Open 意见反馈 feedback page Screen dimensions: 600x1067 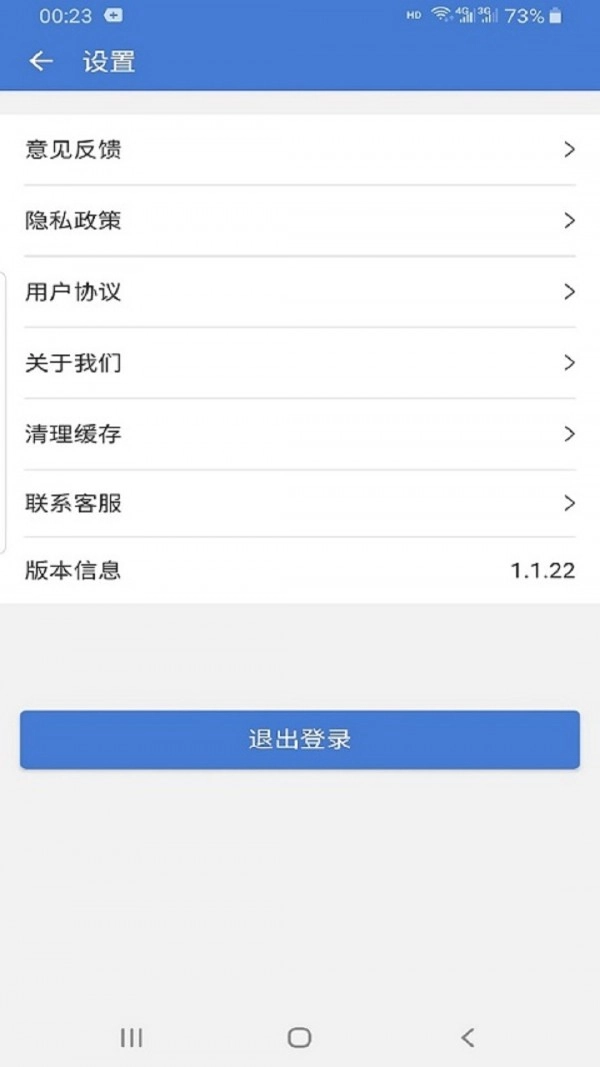300,150
